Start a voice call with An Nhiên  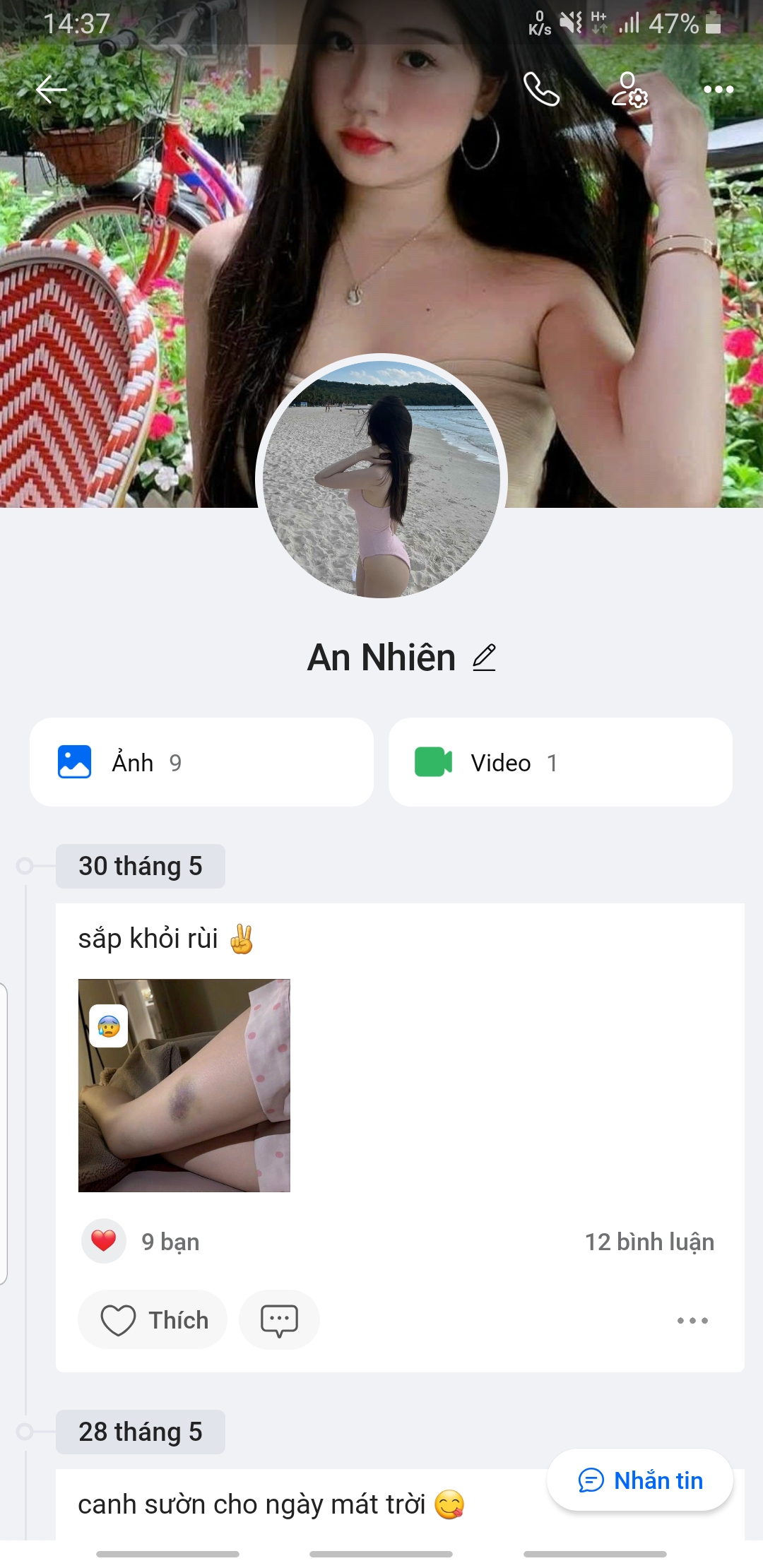coord(541,90)
